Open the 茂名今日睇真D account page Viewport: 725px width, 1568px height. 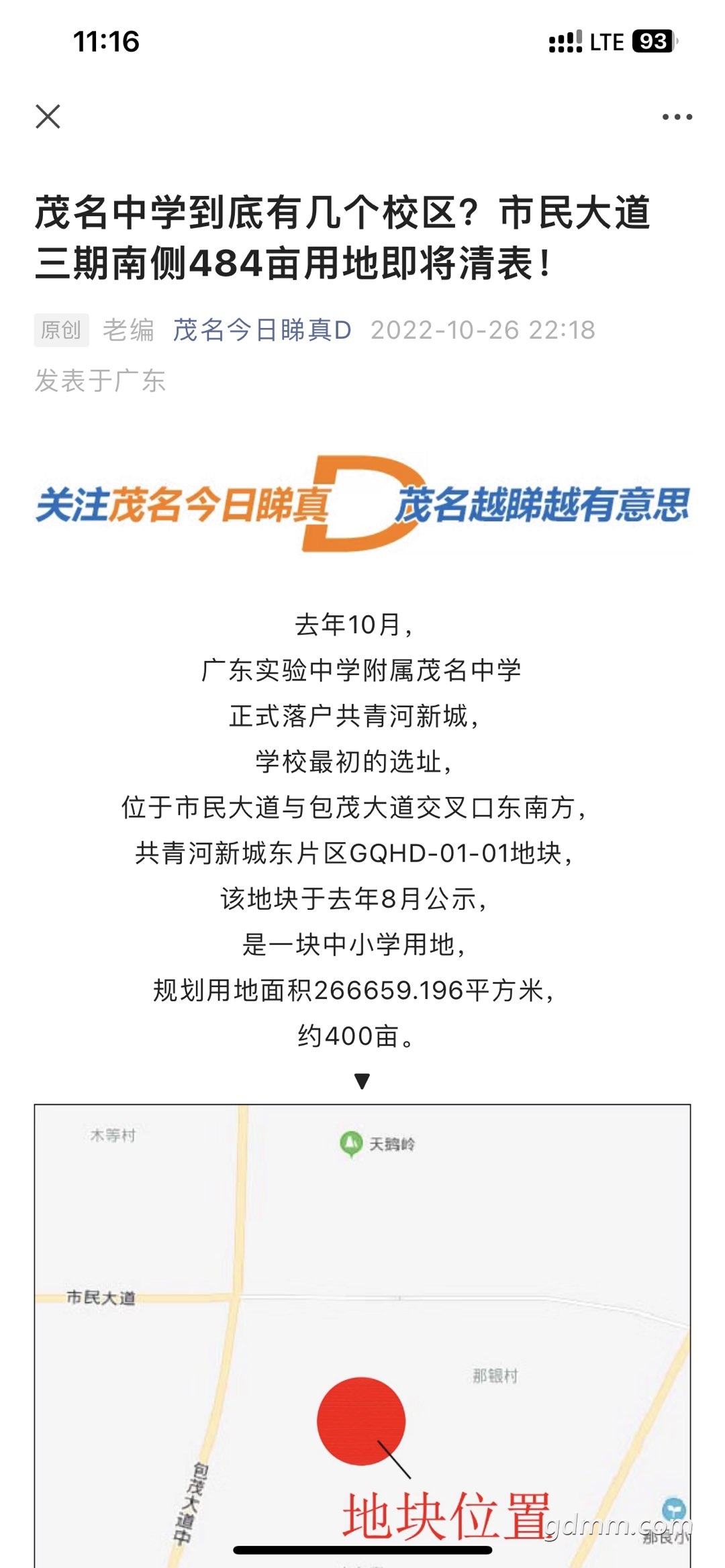coord(262,330)
